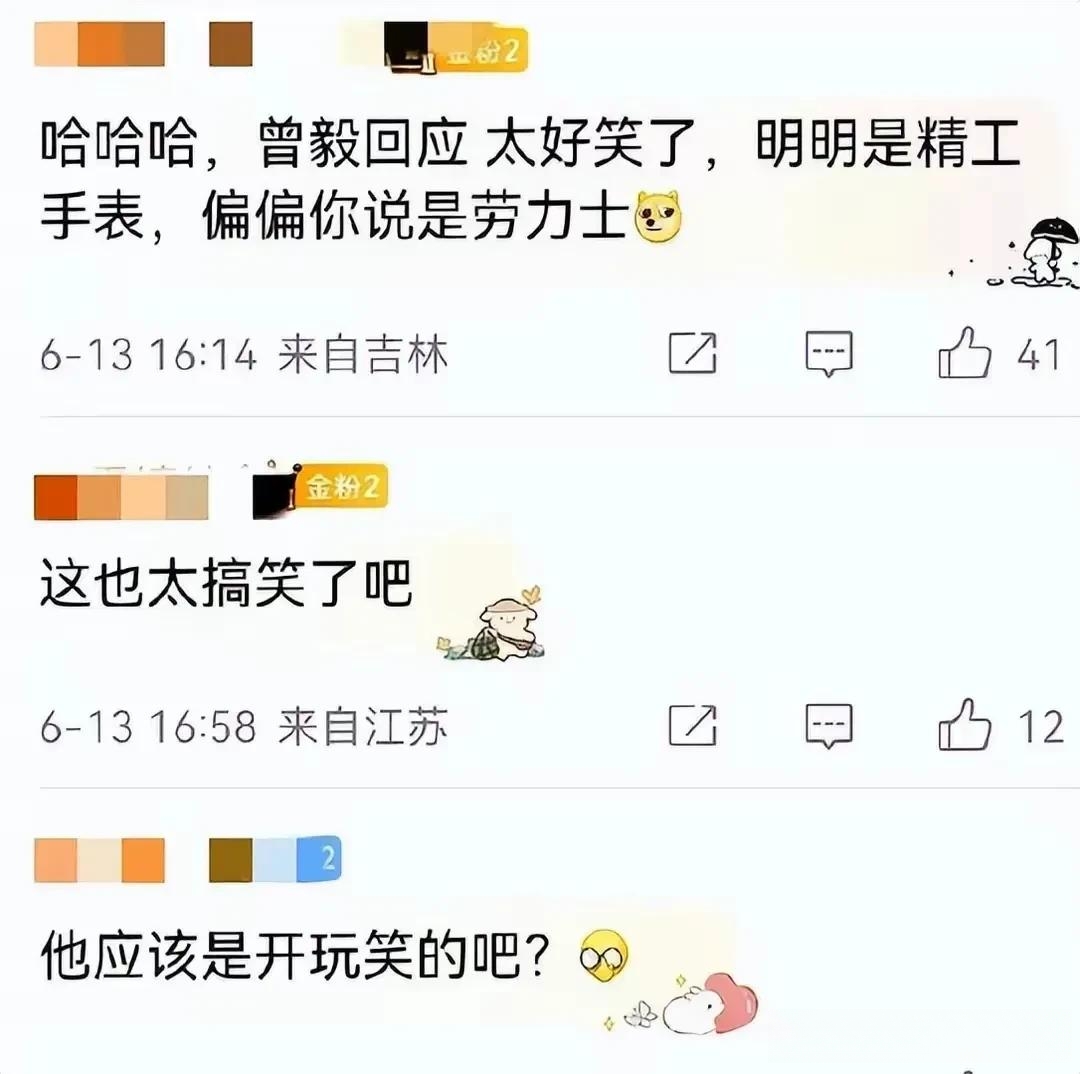This screenshot has height=1074, width=1080.
Task: Share the comment from 江苏
Action: pos(692,725)
